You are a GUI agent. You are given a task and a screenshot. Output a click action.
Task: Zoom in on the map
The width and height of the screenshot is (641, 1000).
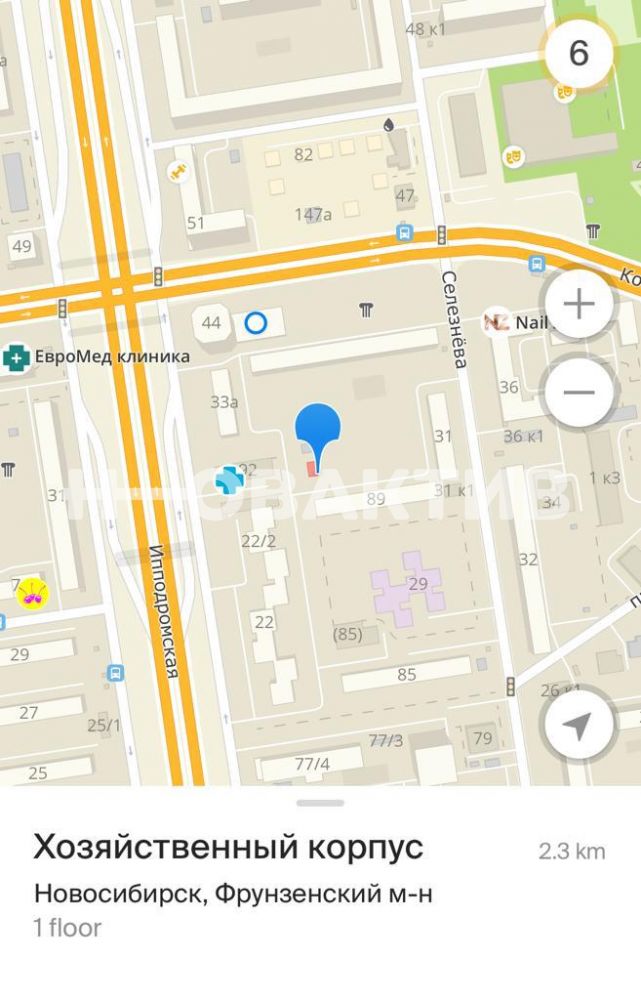click(579, 305)
